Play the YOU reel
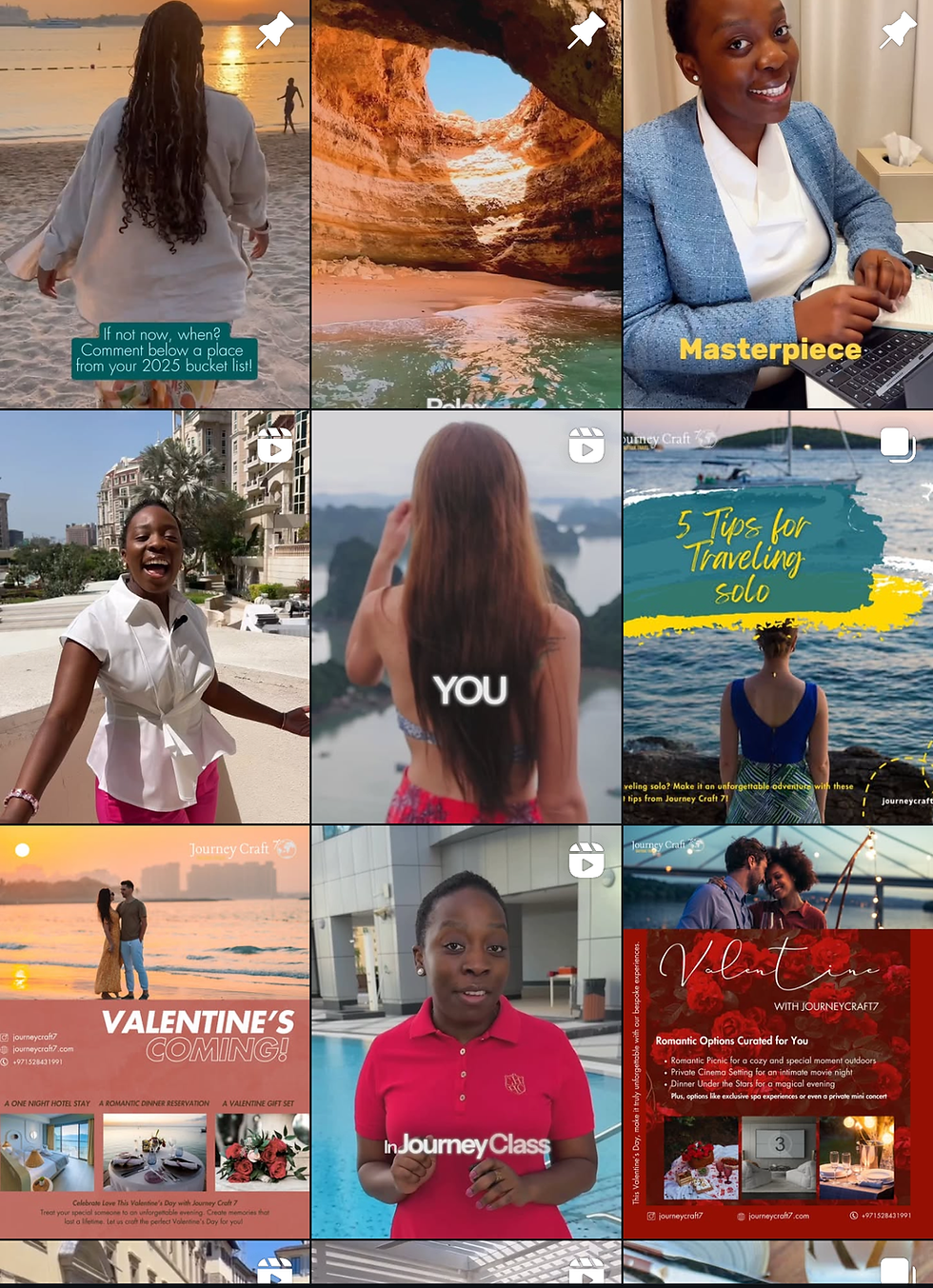933x1288 pixels. pos(466,617)
